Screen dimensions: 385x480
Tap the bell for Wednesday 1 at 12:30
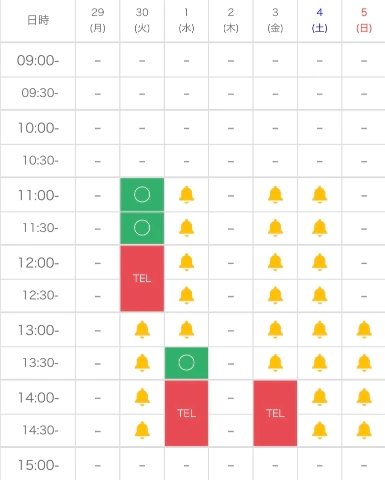point(186,295)
